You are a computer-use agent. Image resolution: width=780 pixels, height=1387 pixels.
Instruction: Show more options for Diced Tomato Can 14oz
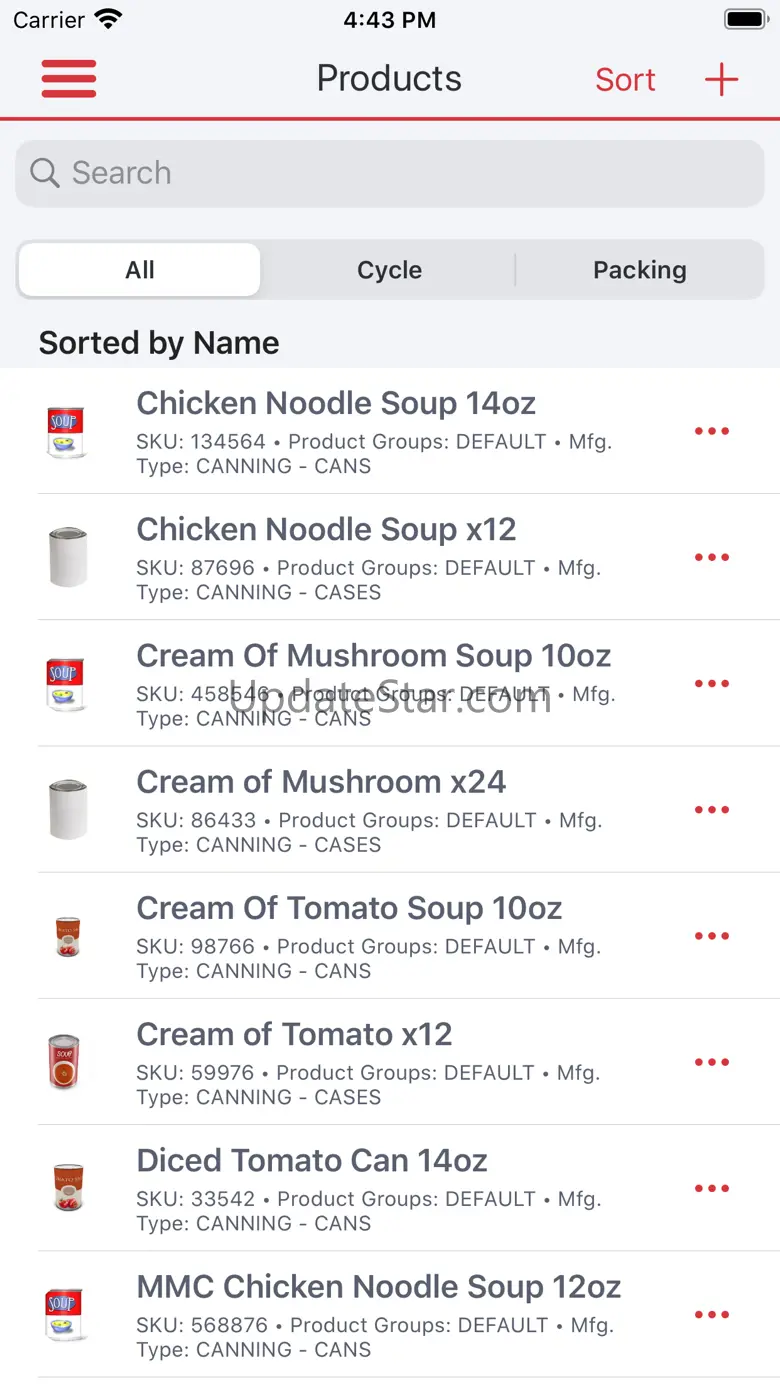click(x=712, y=1188)
